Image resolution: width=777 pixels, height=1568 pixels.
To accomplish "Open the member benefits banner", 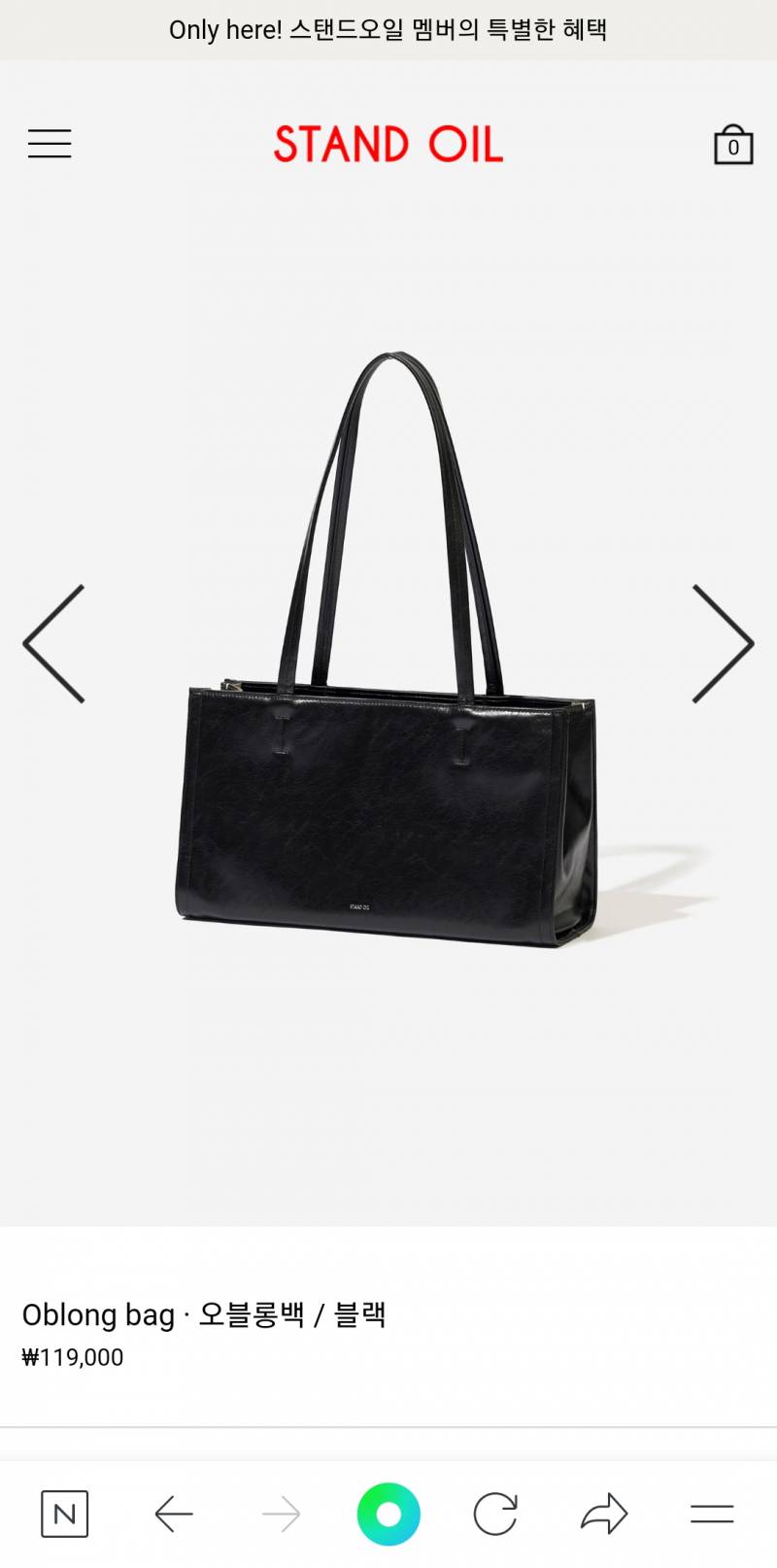I will (388, 30).
